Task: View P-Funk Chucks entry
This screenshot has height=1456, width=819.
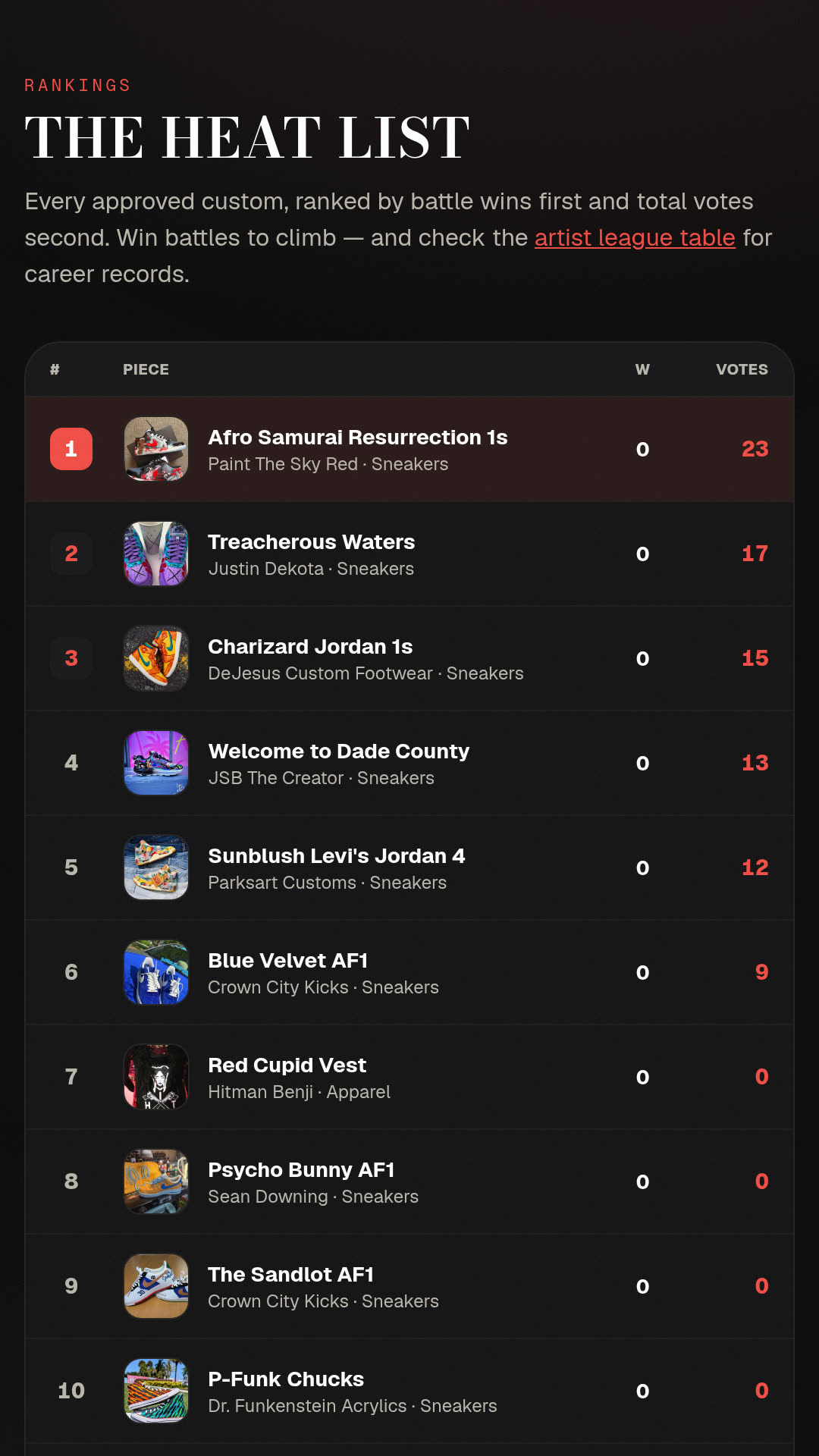Action: click(409, 1391)
